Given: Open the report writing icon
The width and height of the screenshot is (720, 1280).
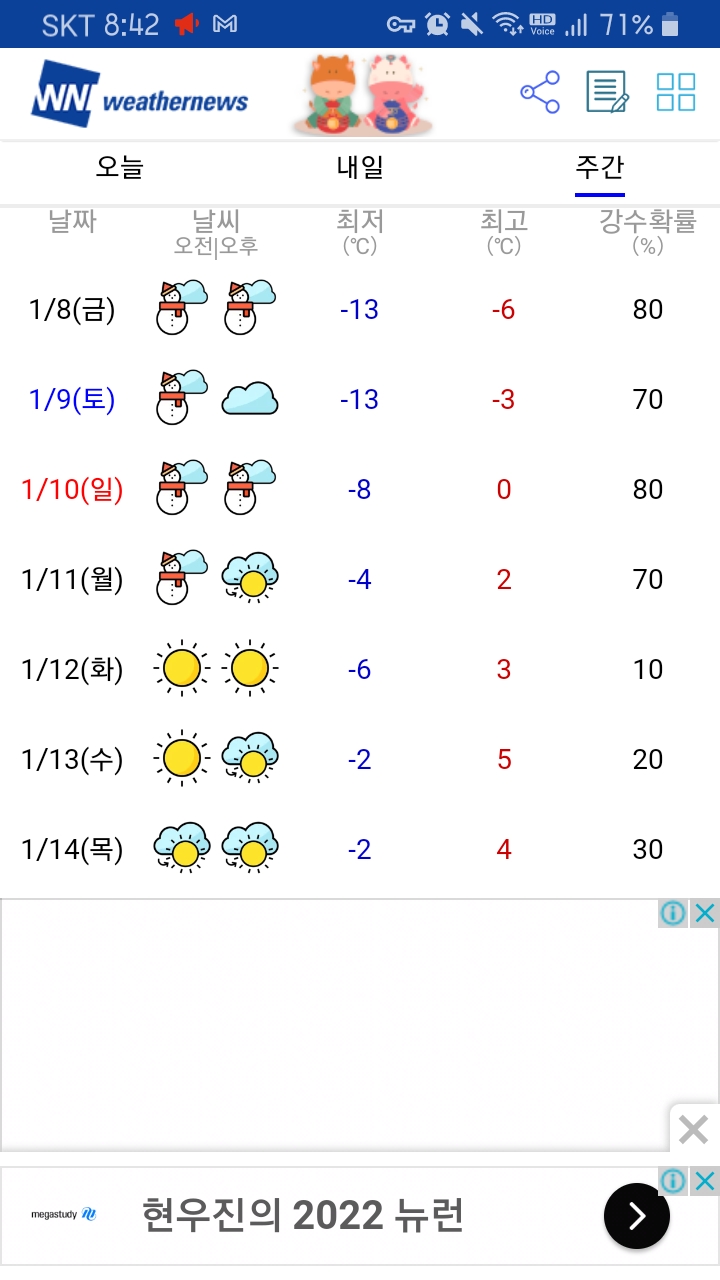Looking at the screenshot, I should tap(607, 92).
